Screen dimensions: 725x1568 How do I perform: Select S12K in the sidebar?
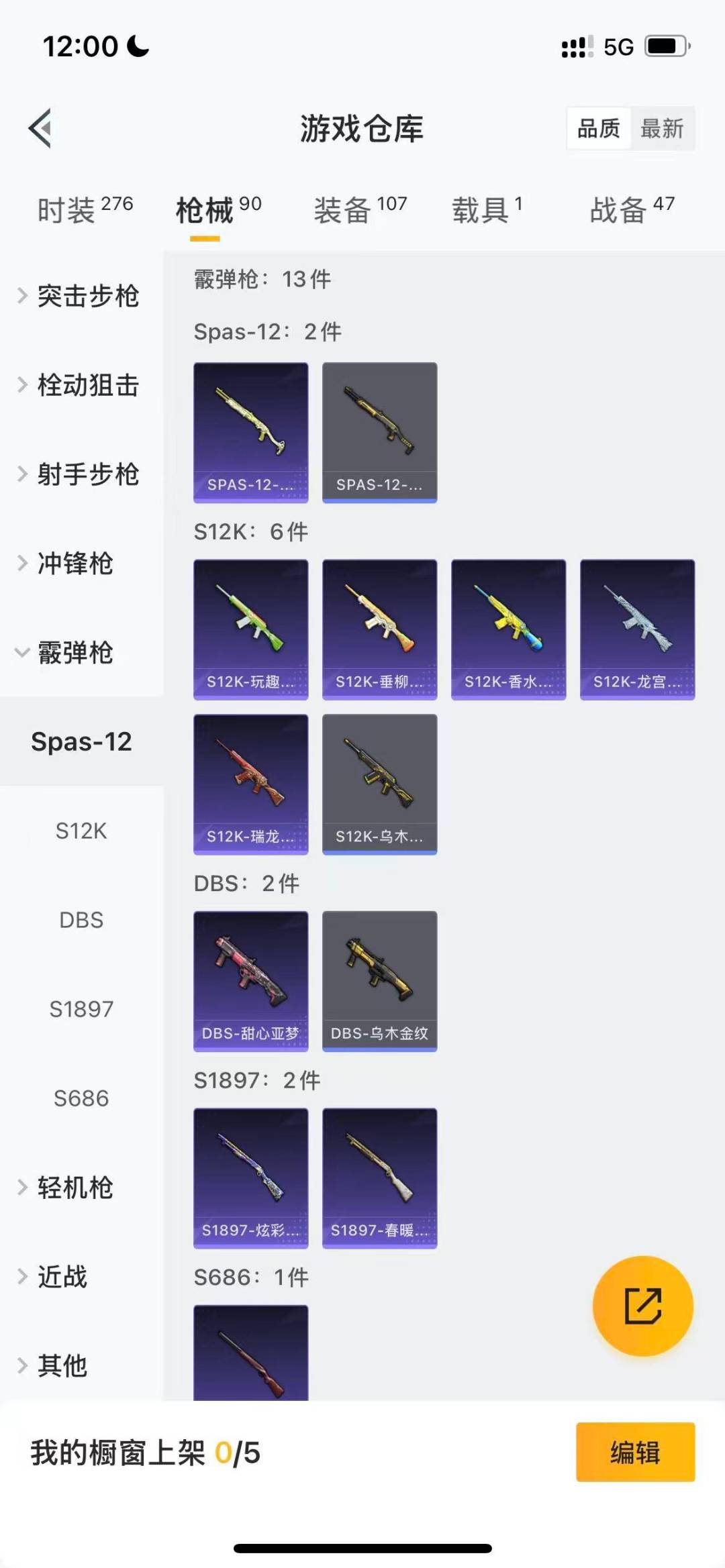click(82, 831)
